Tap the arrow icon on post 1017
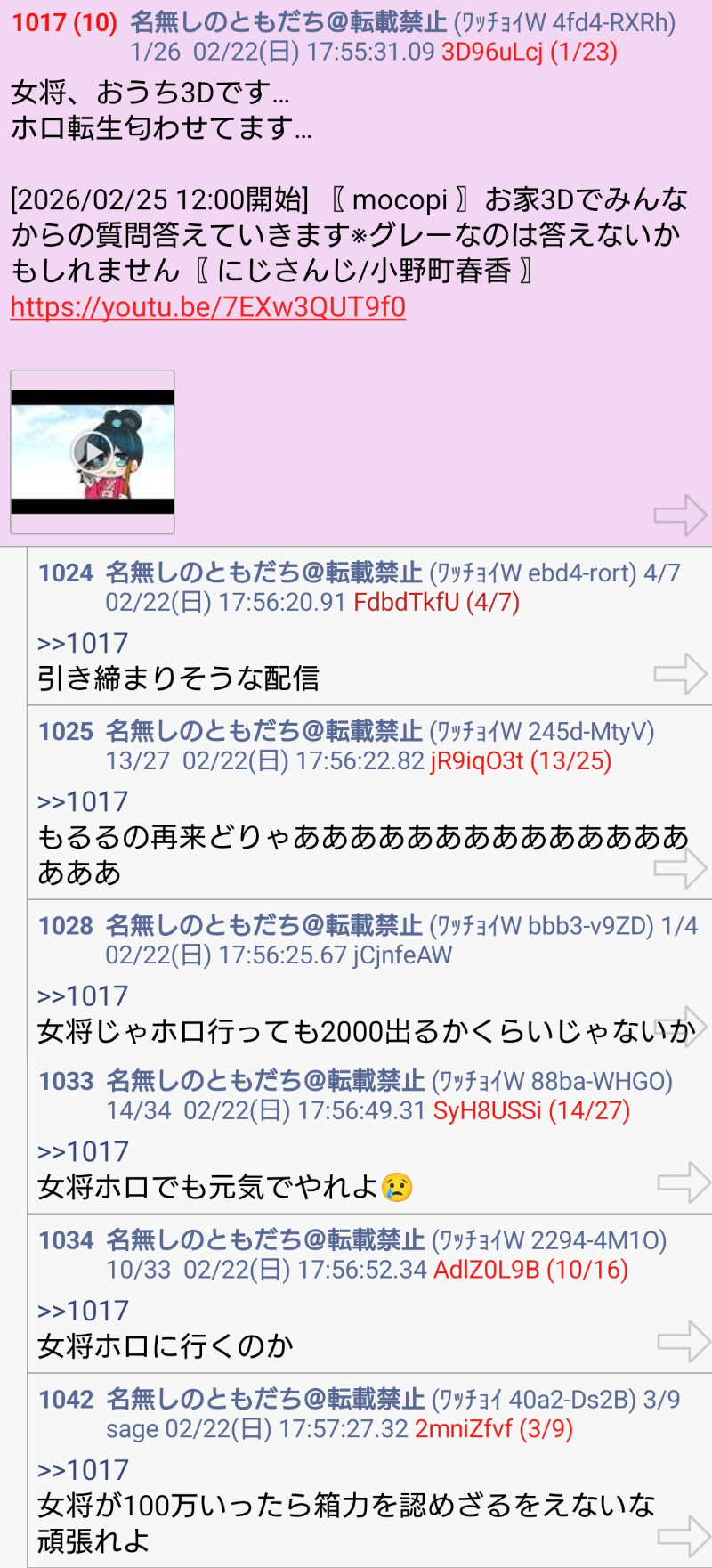This screenshot has width=712, height=1568. click(680, 515)
